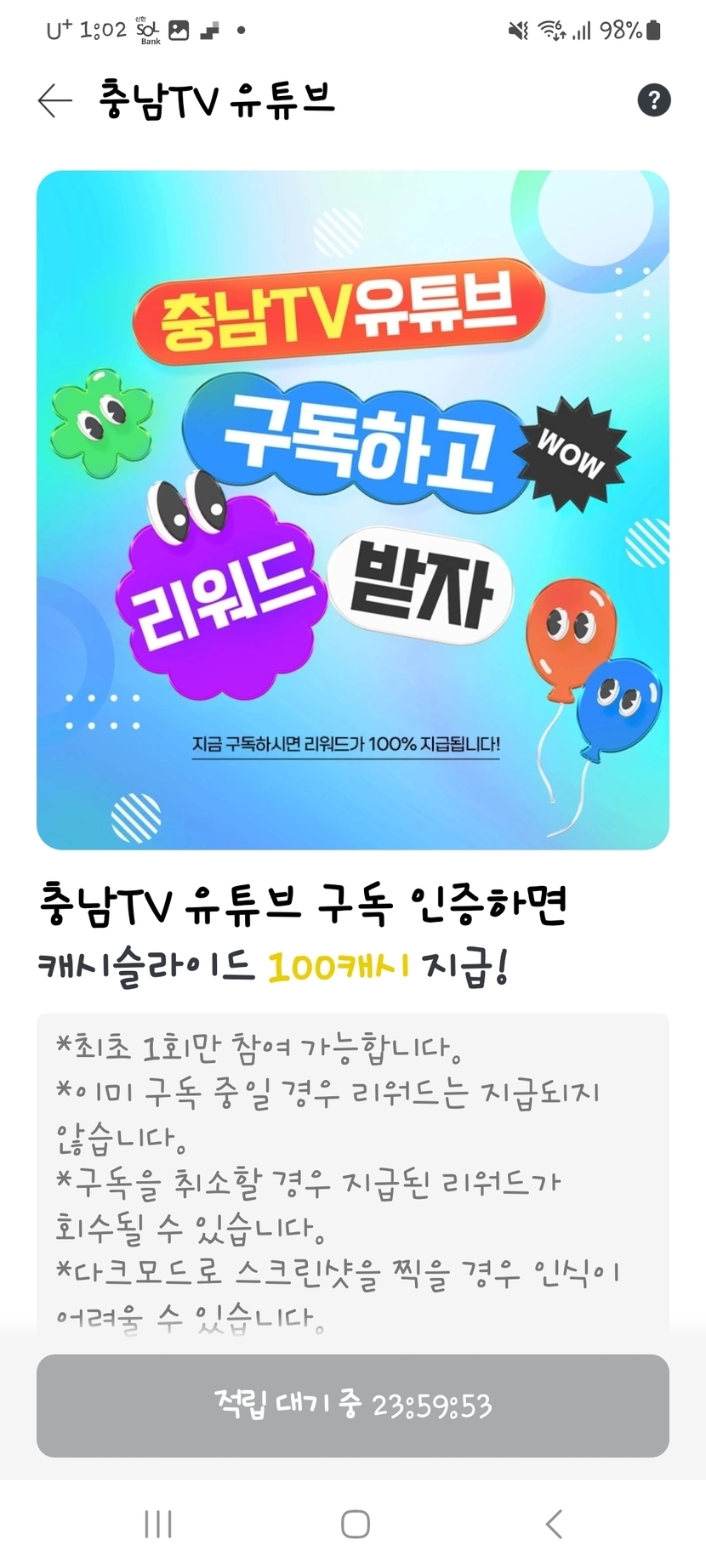Open the 충남TV 유튜브 subscribe reward banner
The width and height of the screenshot is (706, 1568).
pyautogui.click(x=352, y=509)
